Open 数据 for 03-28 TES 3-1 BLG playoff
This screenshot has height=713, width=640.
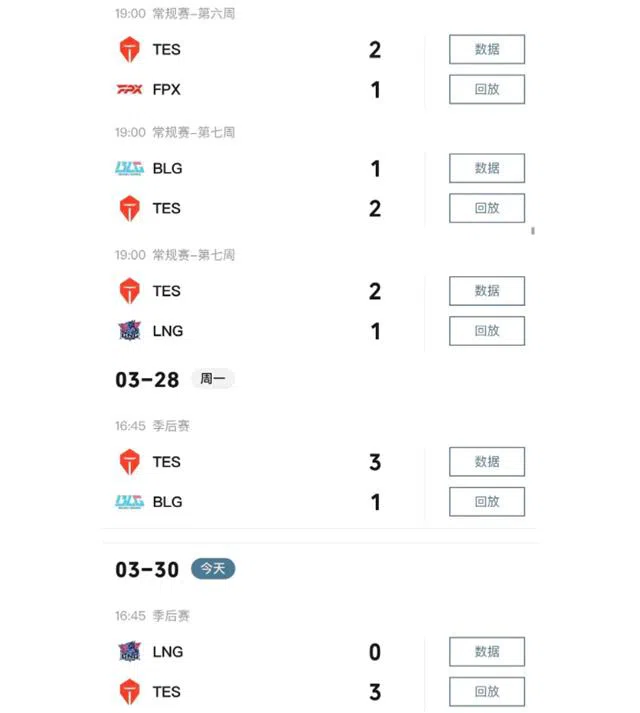click(487, 462)
